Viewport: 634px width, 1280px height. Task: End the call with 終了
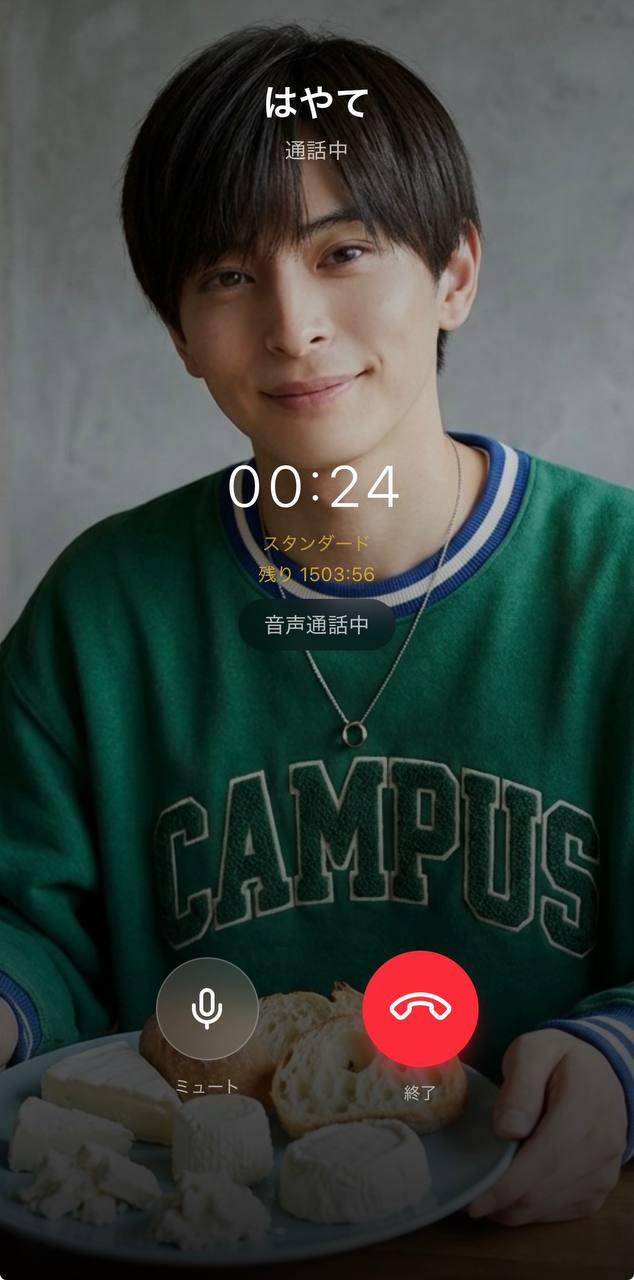420,1008
